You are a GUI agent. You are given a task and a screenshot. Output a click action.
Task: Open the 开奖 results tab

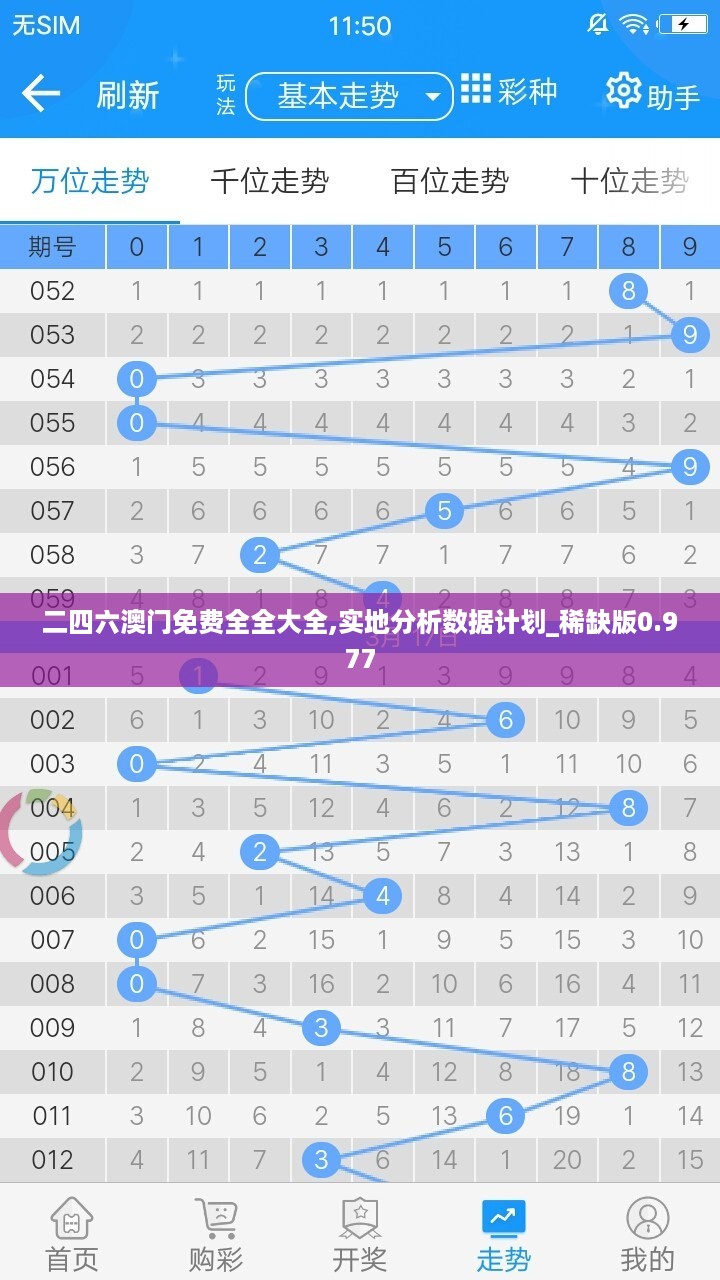click(360, 1233)
